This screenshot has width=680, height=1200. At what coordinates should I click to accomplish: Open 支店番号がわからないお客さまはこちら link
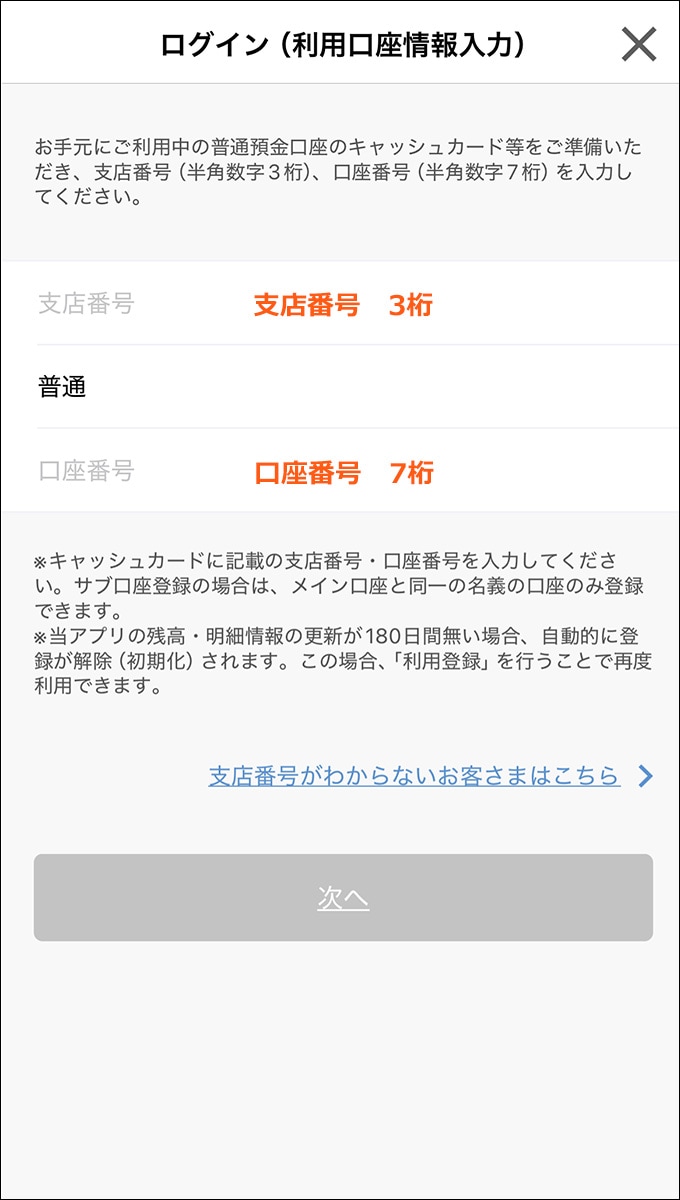coord(414,776)
